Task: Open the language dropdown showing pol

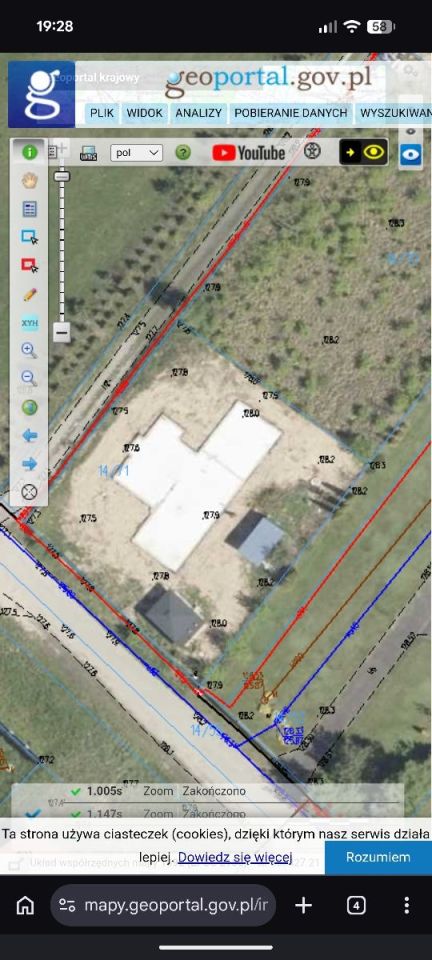Action: pyautogui.click(x=136, y=152)
